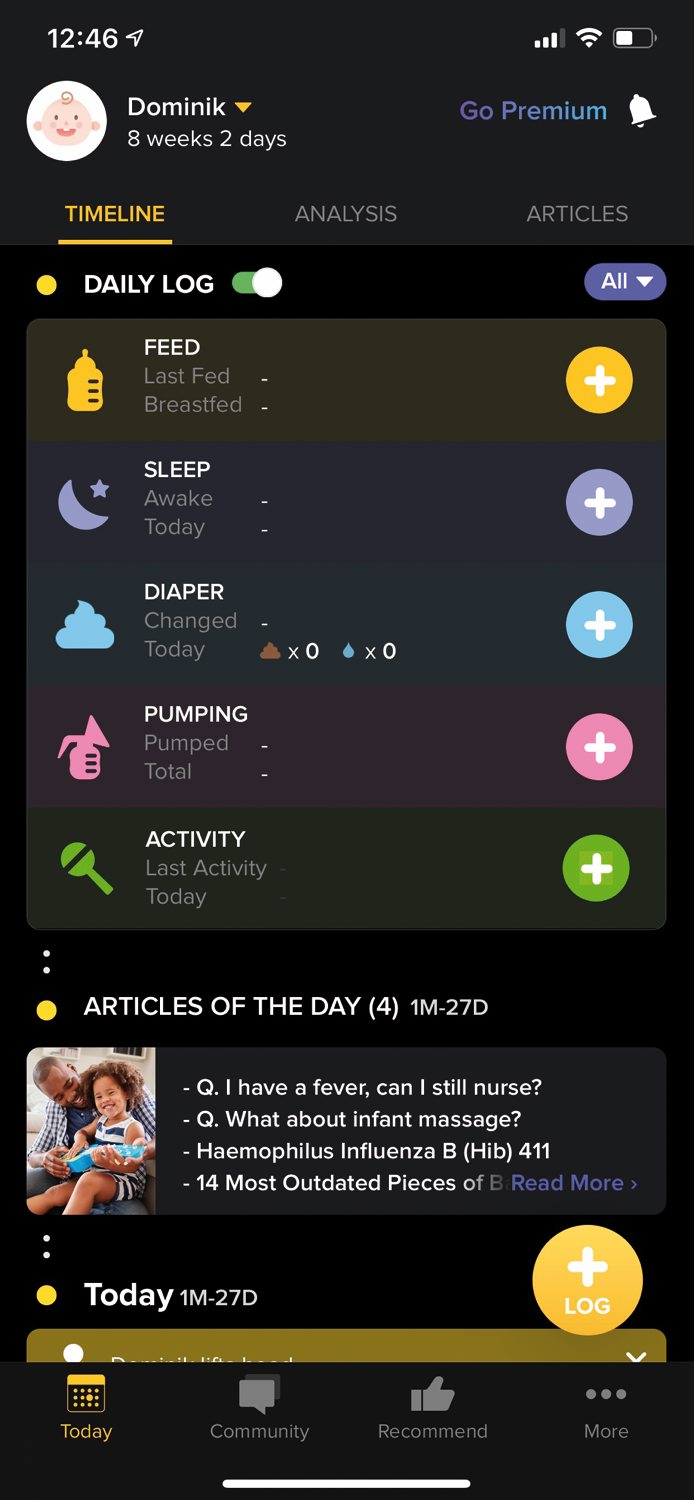The image size is (694, 1500).
Task: Switch to the Articles tab
Action: (577, 214)
